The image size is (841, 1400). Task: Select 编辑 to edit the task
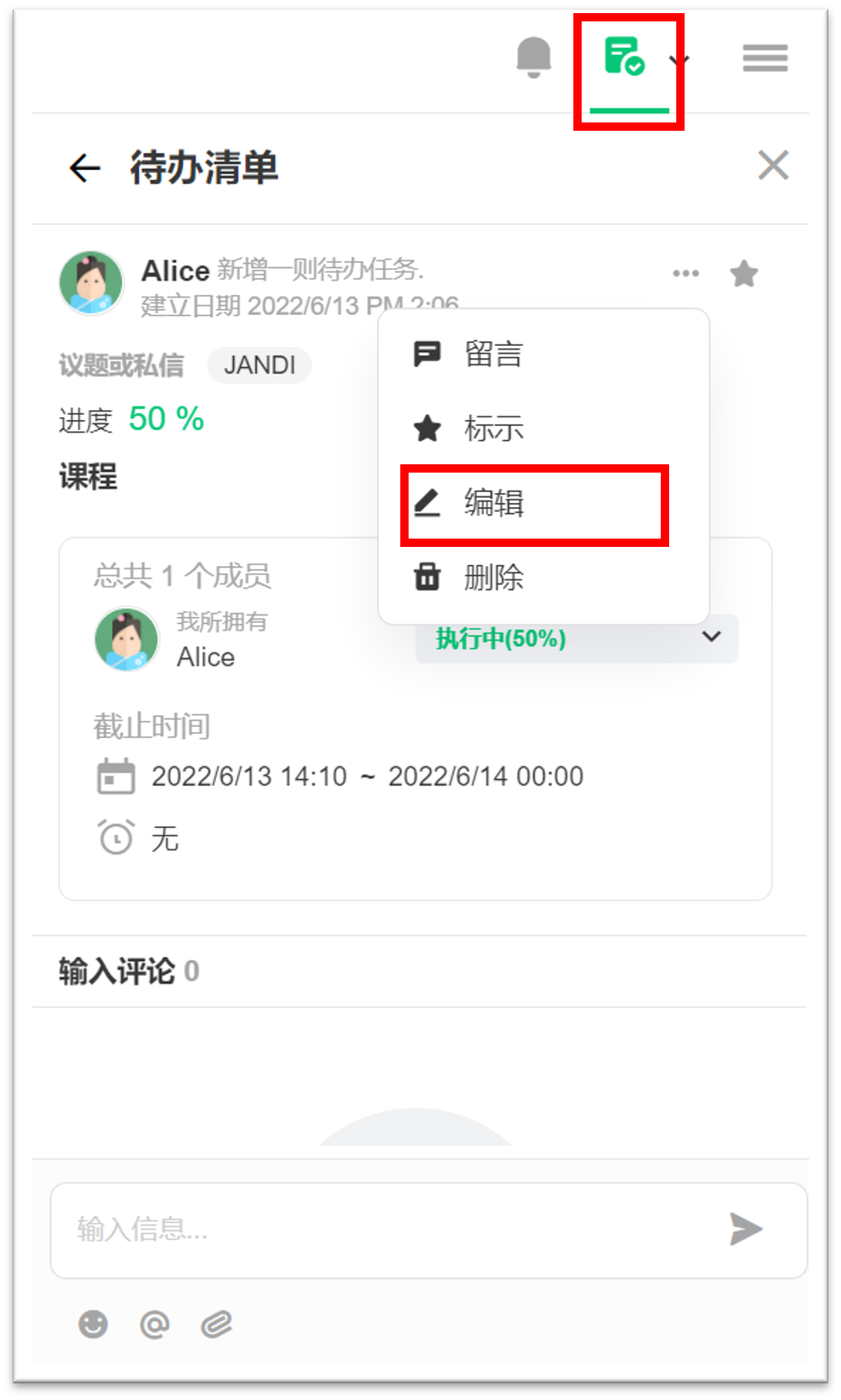point(493,503)
